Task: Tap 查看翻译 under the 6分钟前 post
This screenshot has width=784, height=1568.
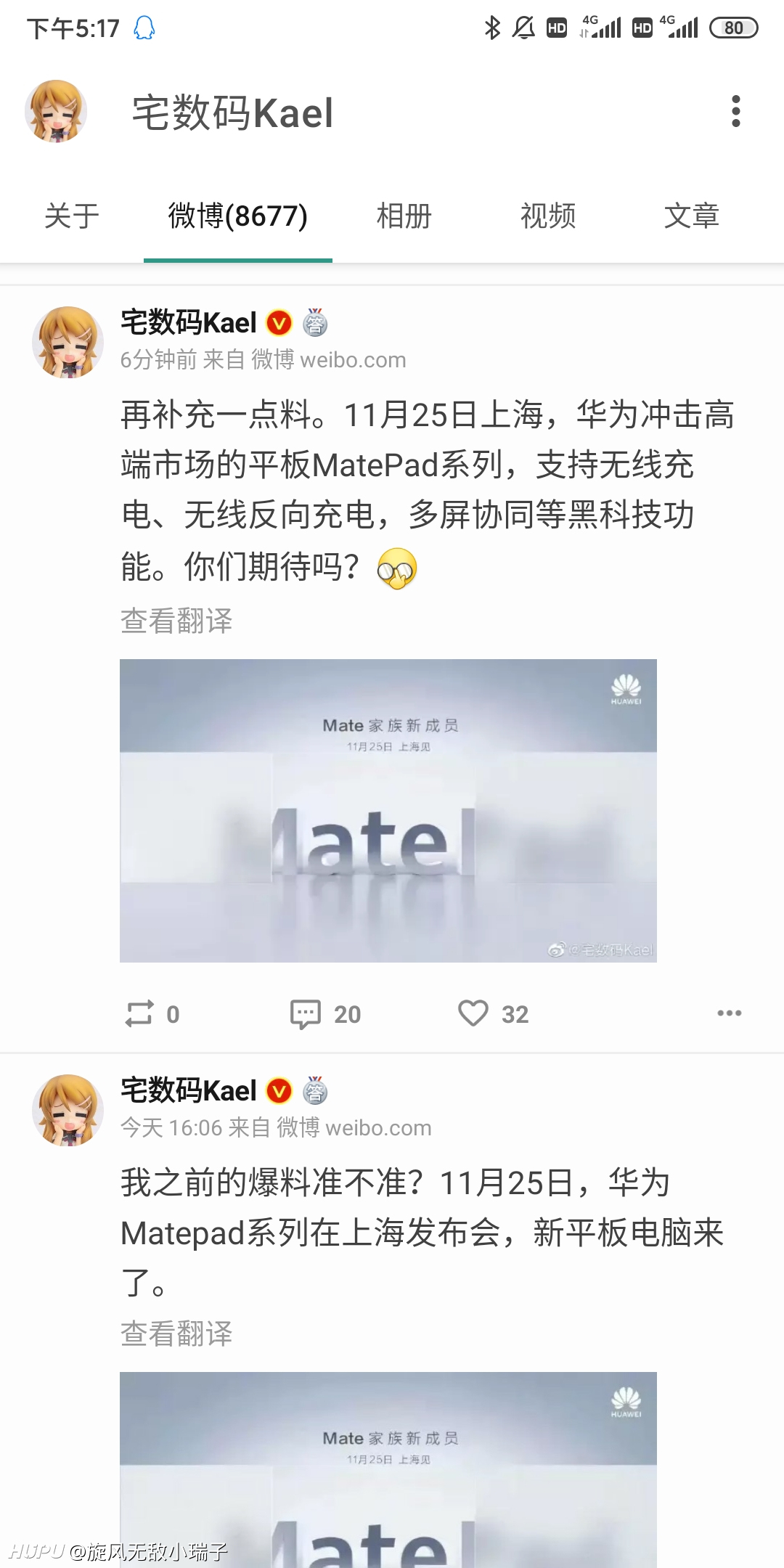Action: (x=176, y=621)
